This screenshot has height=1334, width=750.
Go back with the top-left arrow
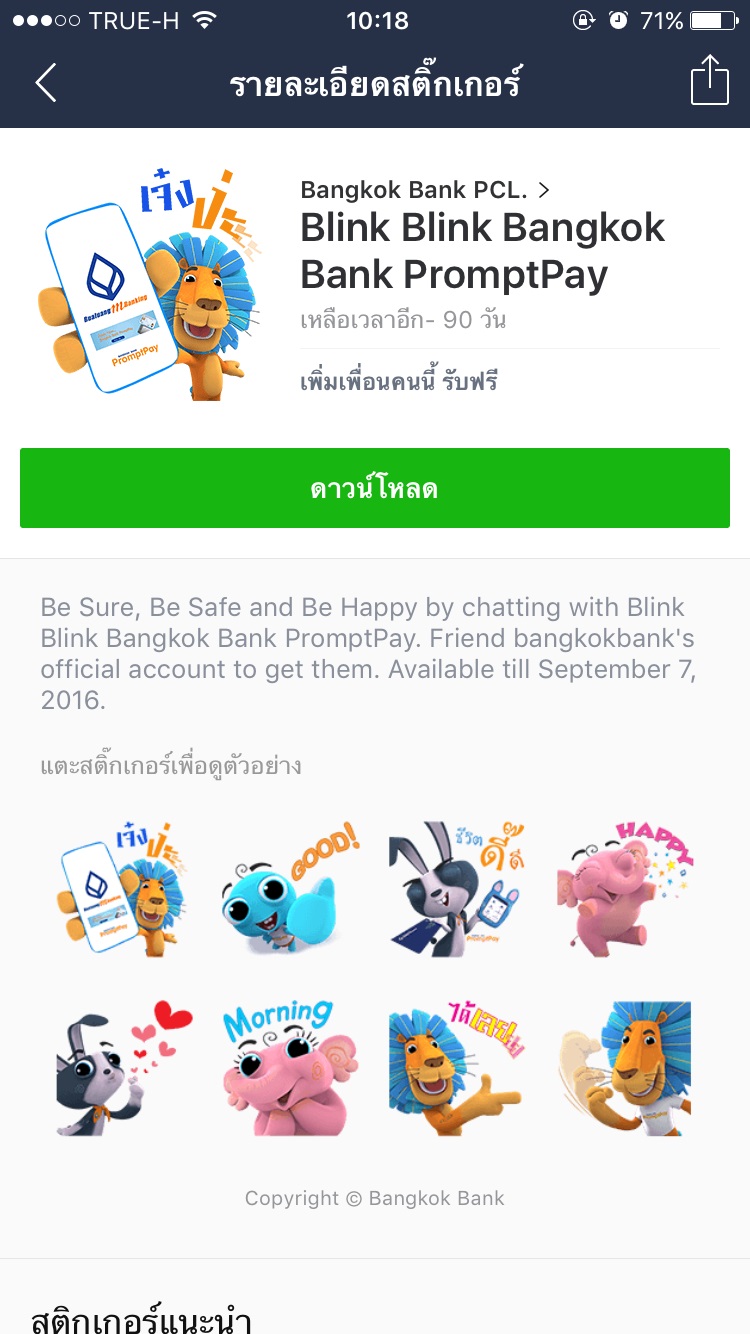(x=46, y=82)
